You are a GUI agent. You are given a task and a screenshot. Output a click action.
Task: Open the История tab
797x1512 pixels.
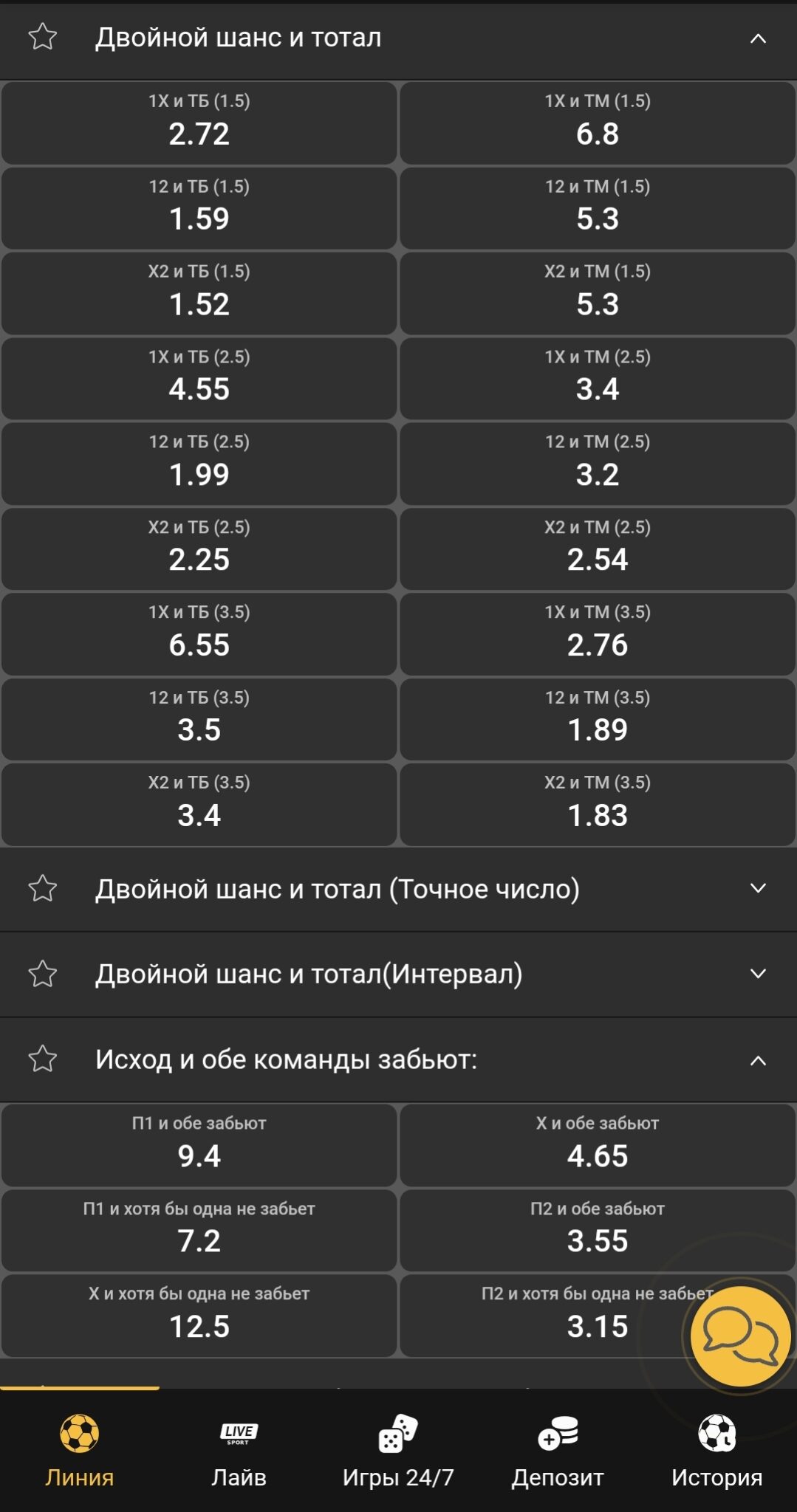[716, 1451]
